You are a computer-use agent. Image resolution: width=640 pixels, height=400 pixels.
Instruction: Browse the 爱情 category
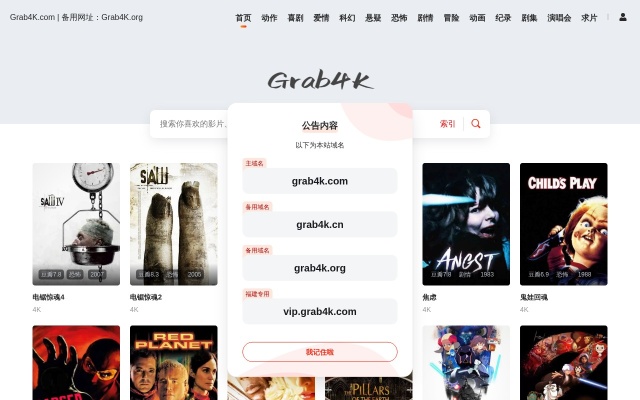pyautogui.click(x=321, y=18)
